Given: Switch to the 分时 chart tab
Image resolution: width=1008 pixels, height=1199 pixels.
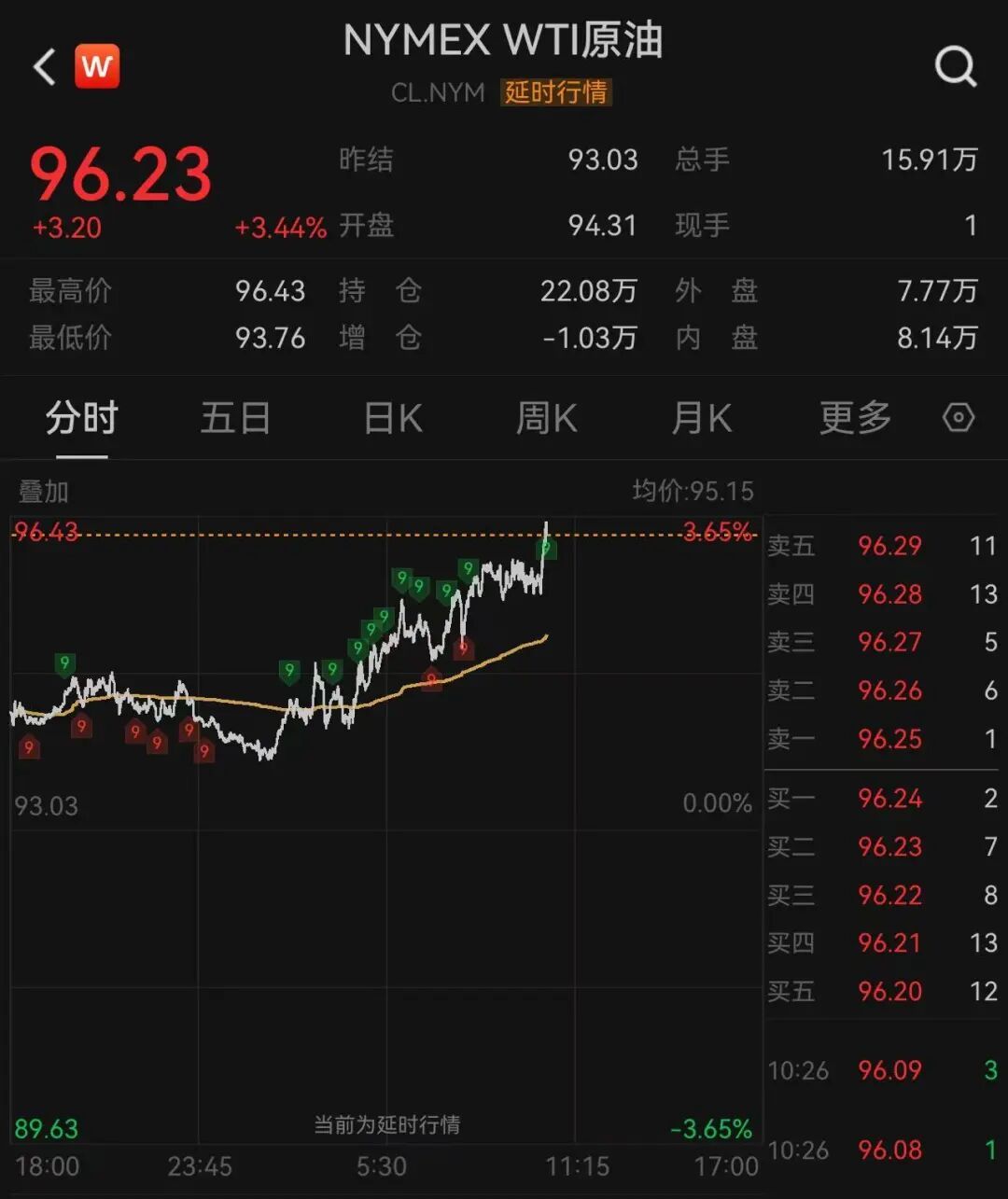Looking at the screenshot, I should click(82, 418).
